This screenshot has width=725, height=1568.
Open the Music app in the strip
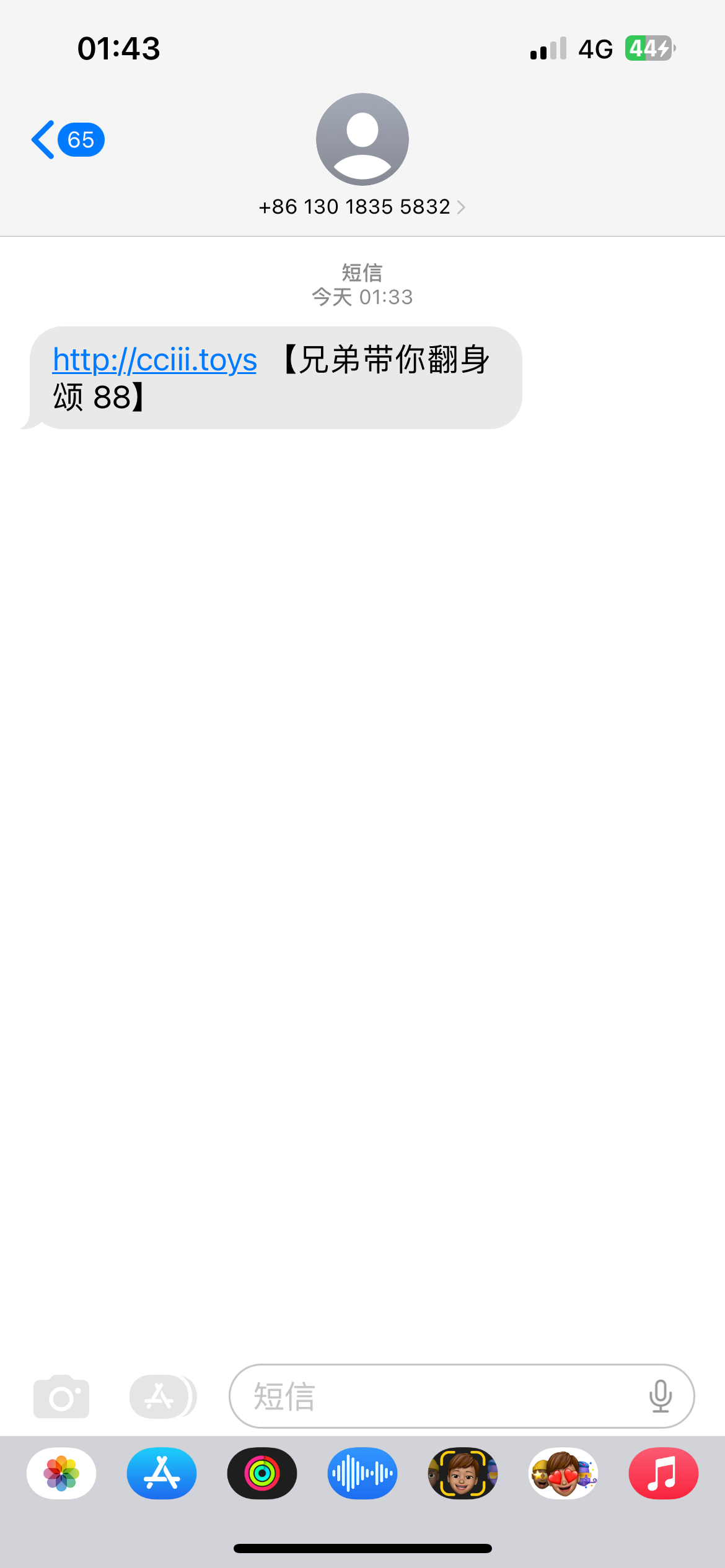tap(664, 1473)
